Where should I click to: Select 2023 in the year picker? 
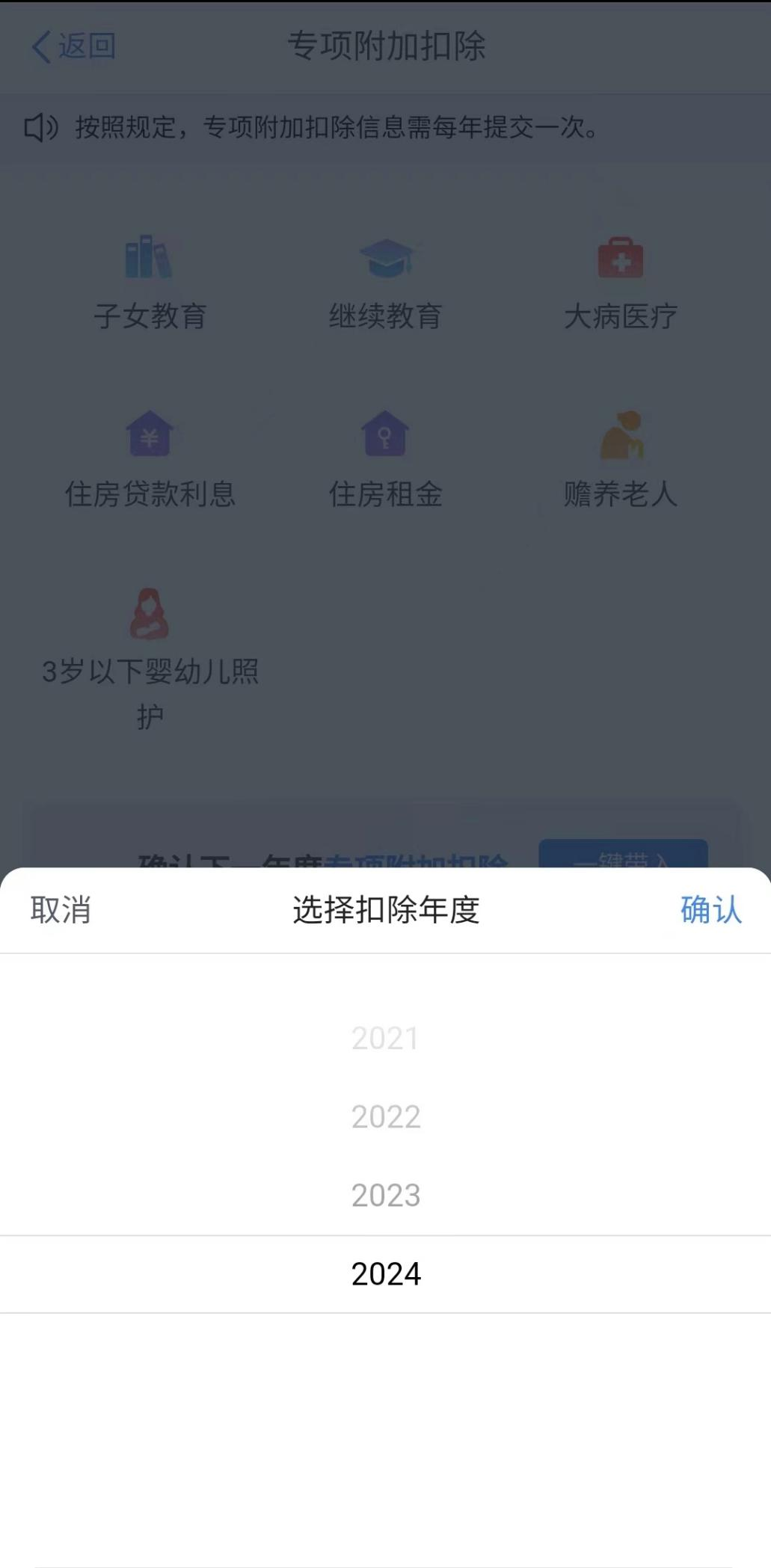pyautogui.click(x=386, y=1195)
